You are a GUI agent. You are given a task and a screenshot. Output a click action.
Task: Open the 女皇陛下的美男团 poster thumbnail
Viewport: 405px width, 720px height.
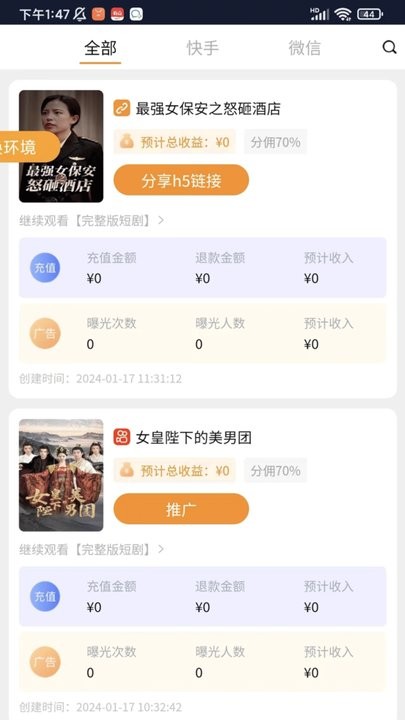pos(61,475)
